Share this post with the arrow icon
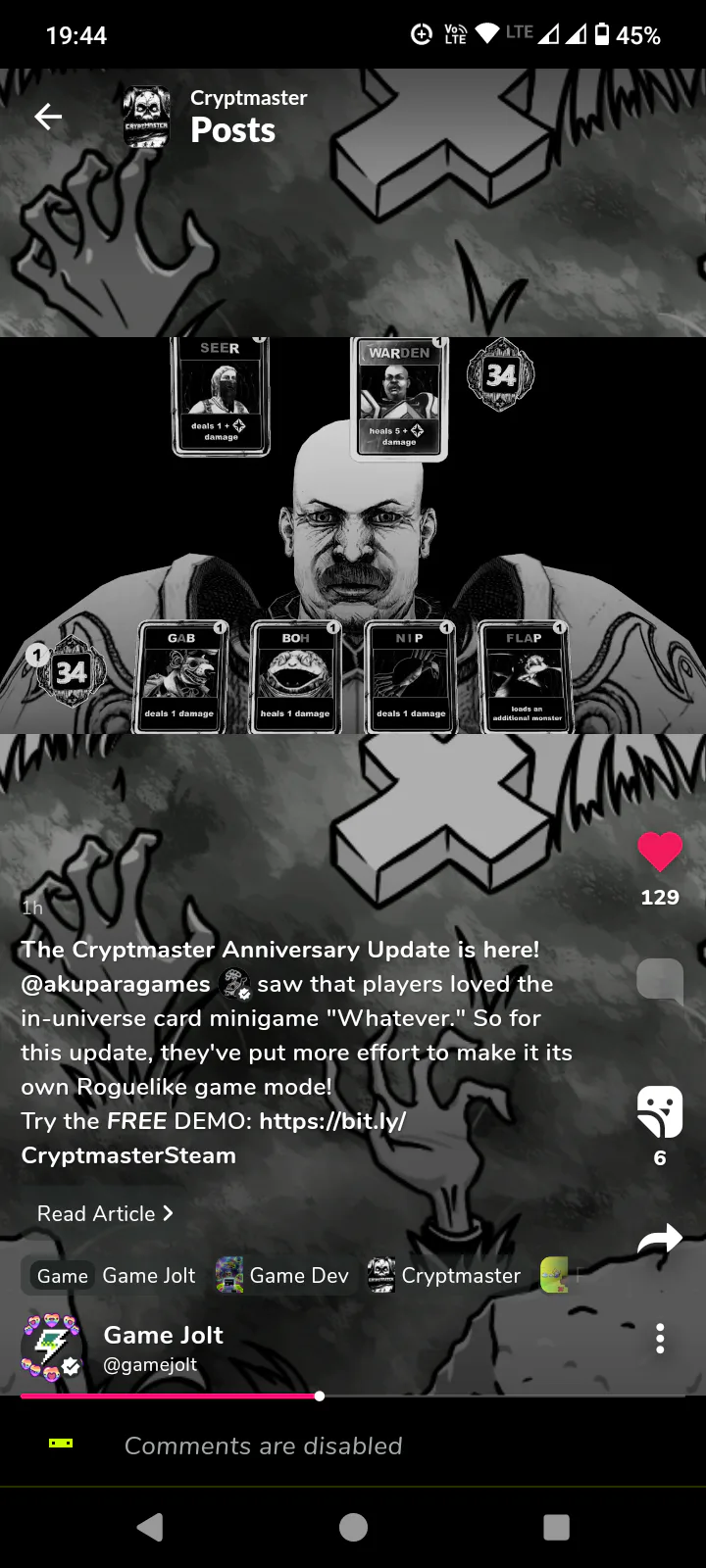 [x=660, y=1240]
